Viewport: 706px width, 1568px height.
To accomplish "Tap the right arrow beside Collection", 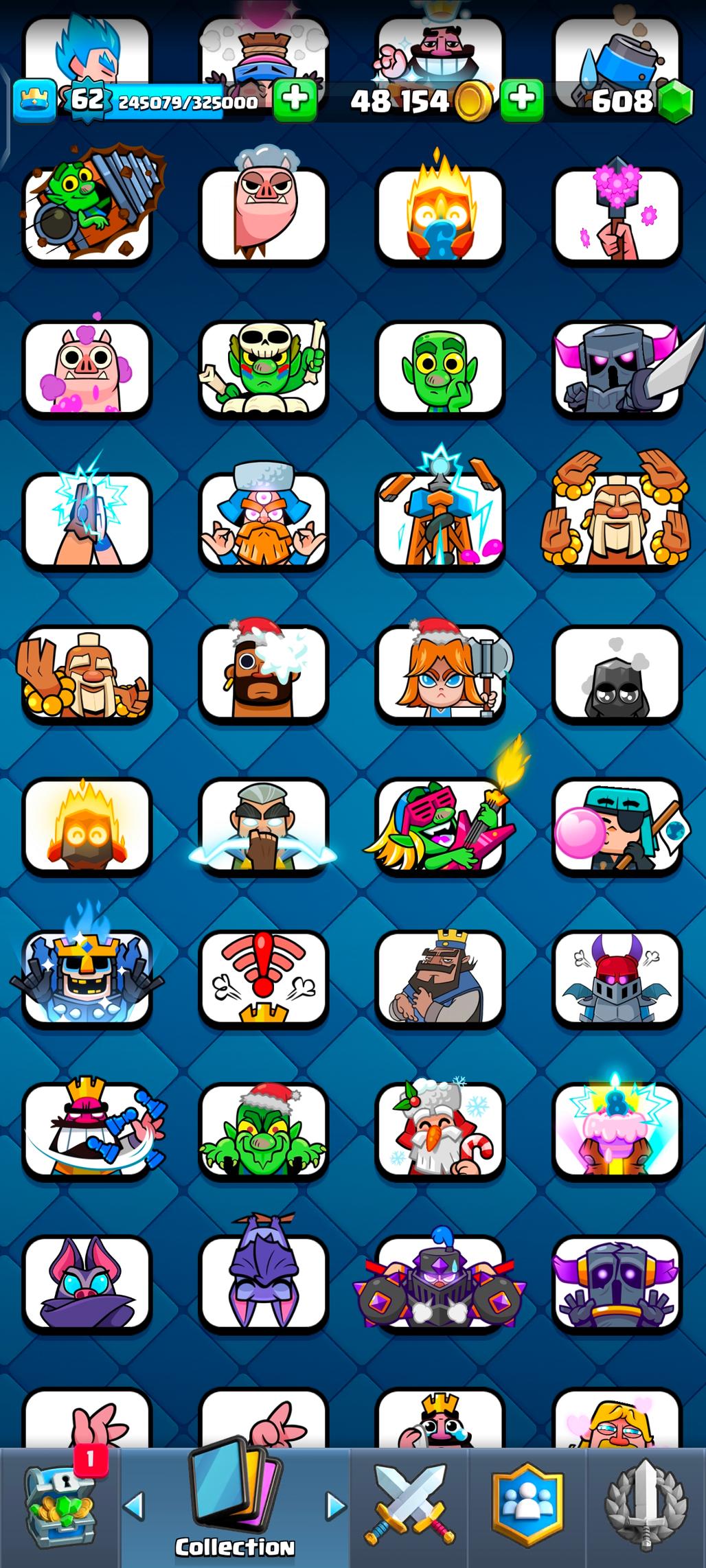I will (336, 1506).
